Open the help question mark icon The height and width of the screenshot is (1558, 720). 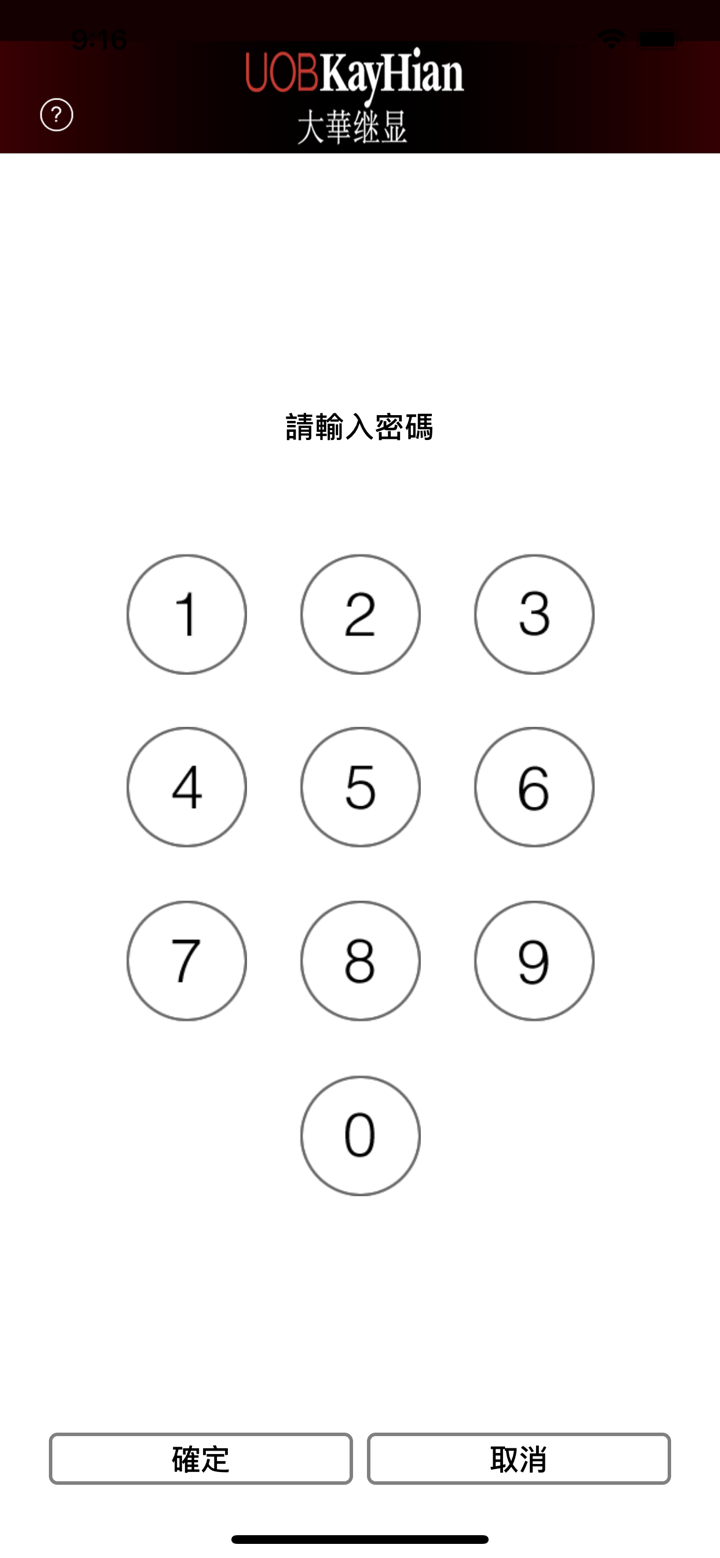(x=56, y=115)
